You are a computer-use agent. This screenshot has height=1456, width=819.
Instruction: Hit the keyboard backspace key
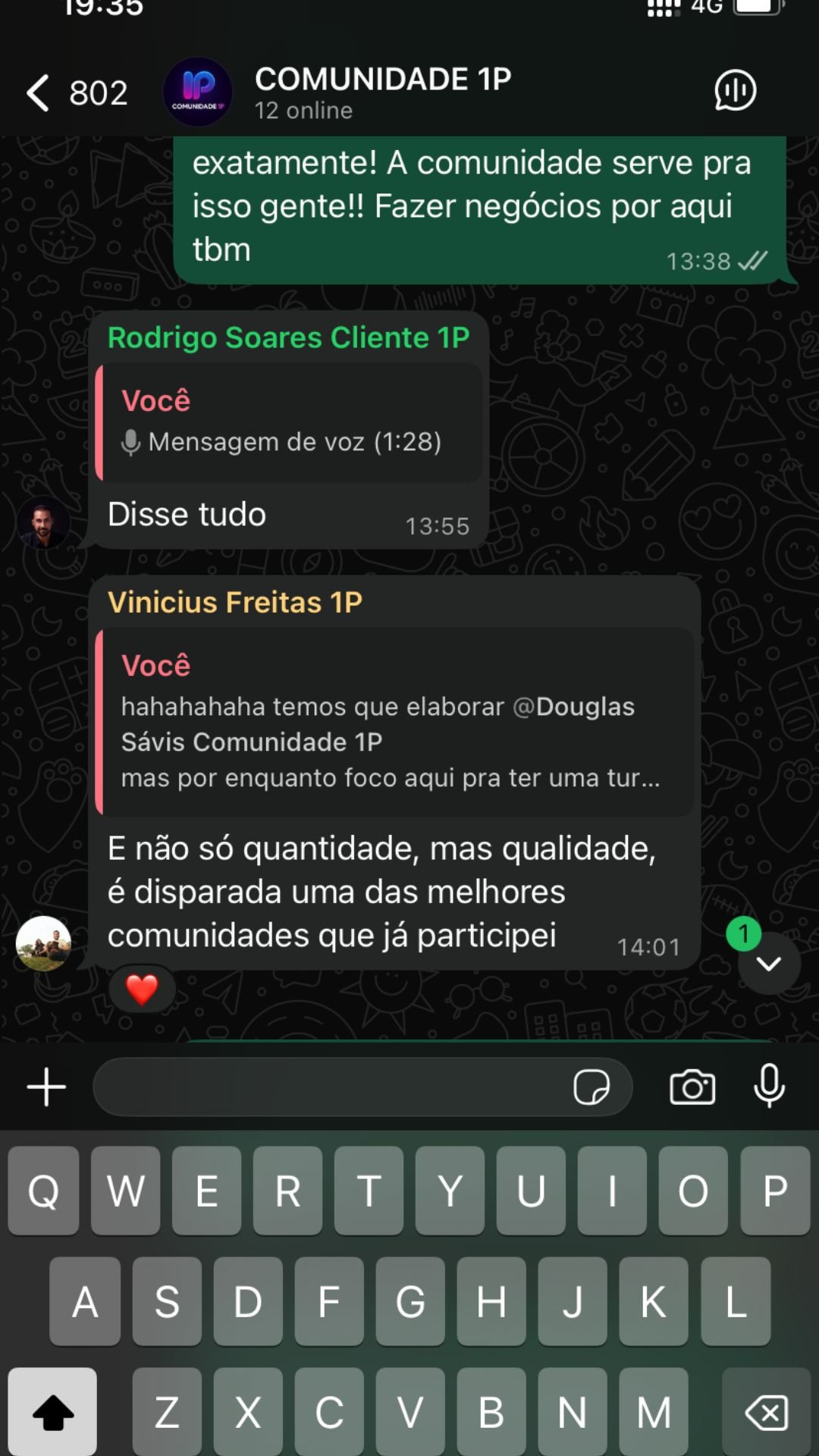click(766, 1412)
